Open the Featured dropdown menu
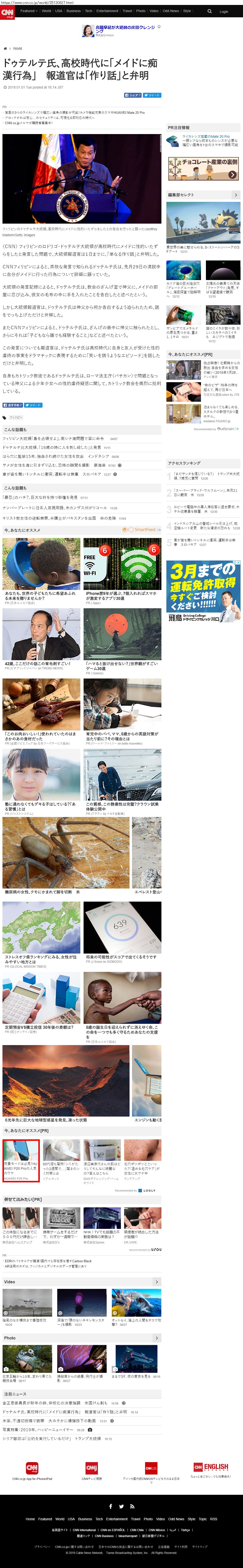 [29, 11]
